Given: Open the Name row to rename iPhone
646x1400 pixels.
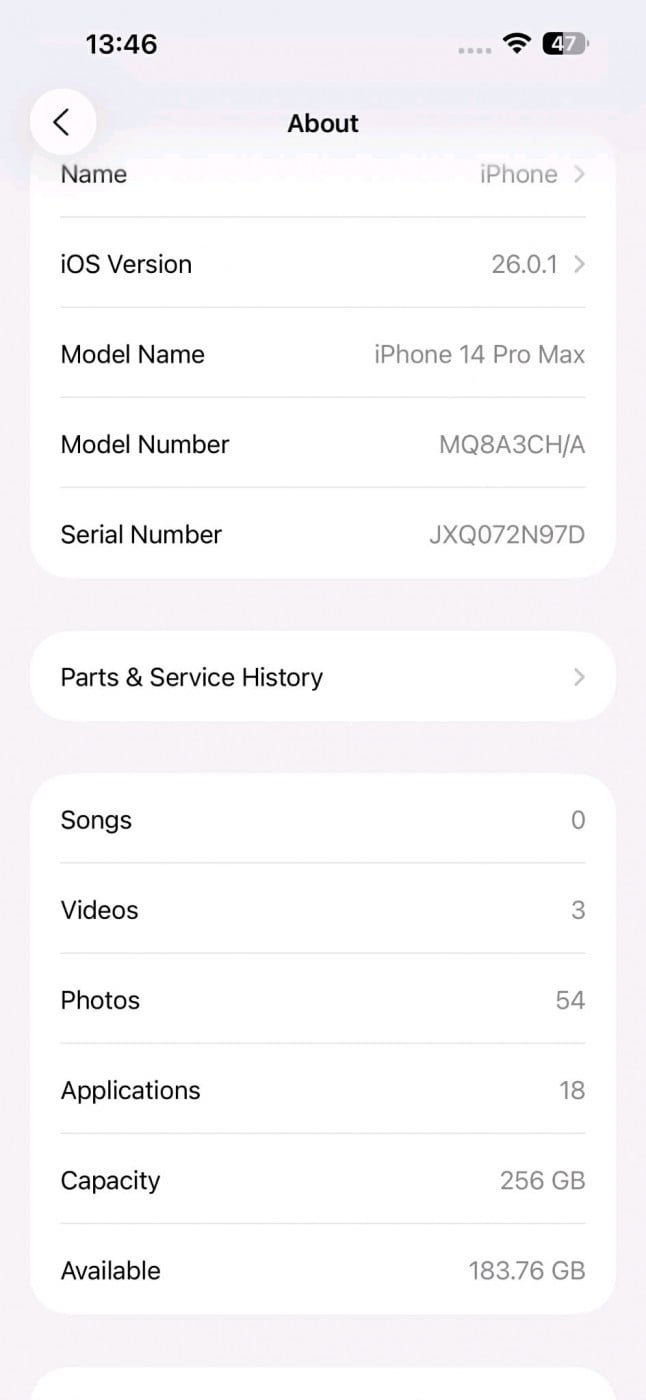Looking at the screenshot, I should (x=322, y=176).
